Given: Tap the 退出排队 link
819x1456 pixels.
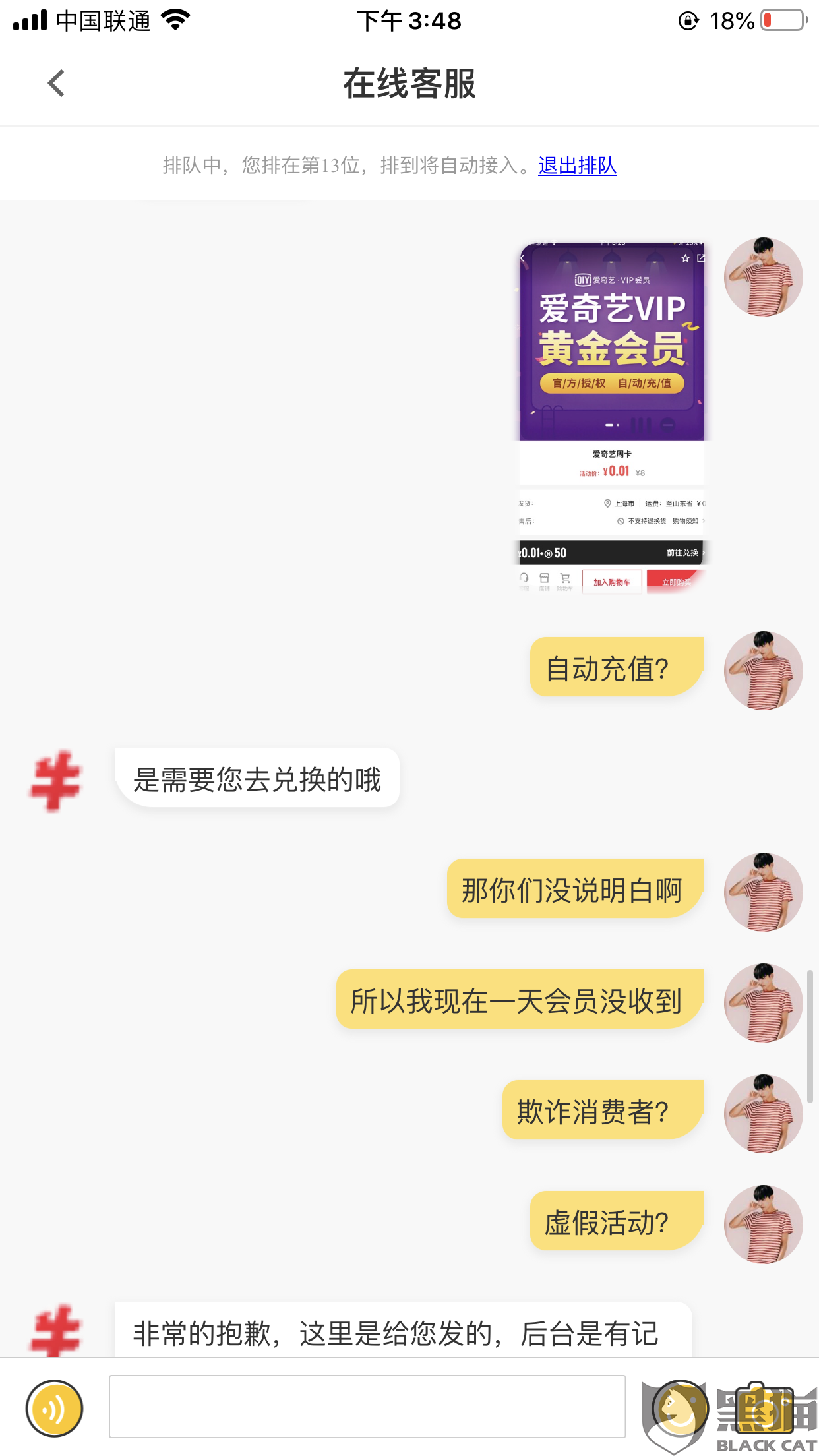Looking at the screenshot, I should coord(577,166).
